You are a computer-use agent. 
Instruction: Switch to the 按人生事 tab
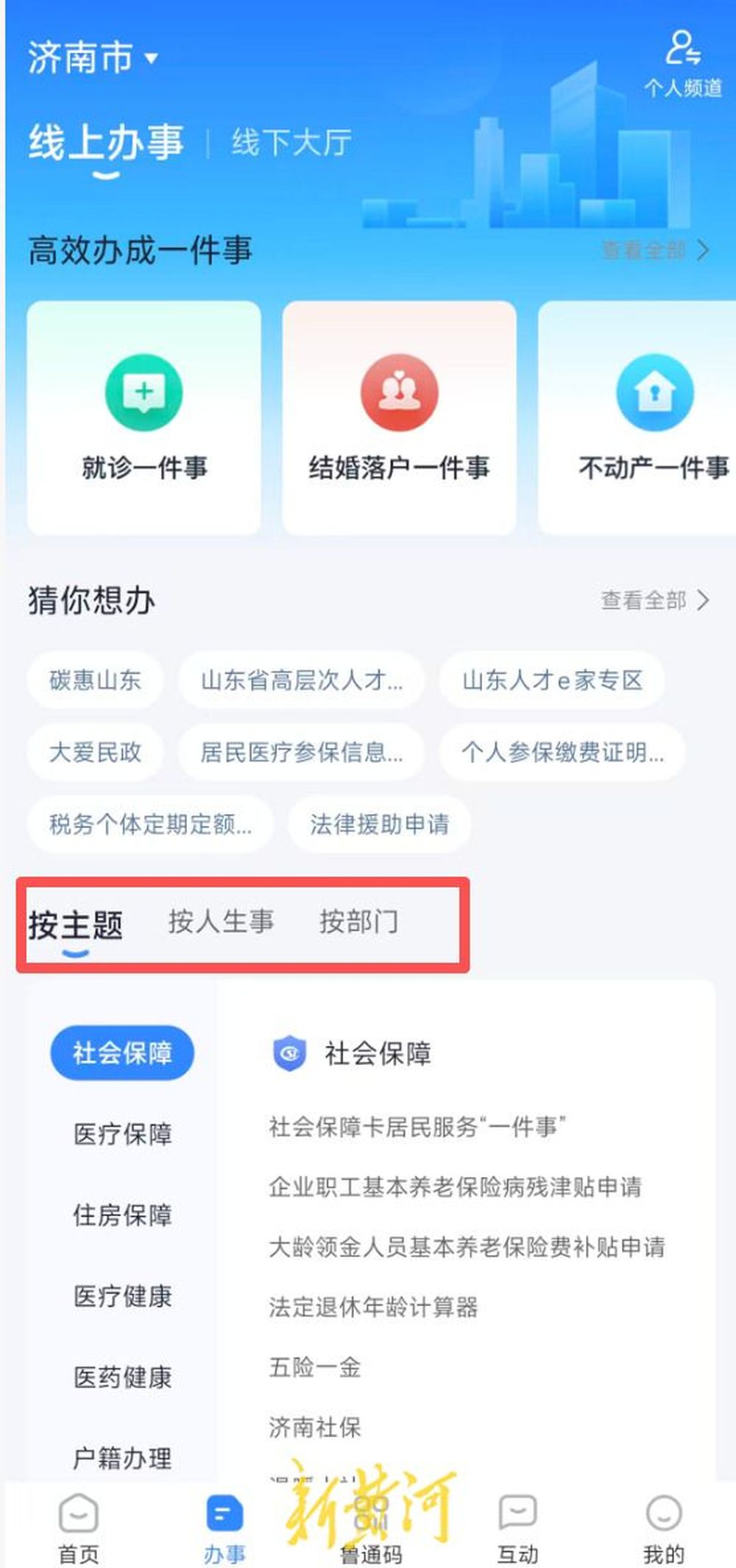pos(221,921)
